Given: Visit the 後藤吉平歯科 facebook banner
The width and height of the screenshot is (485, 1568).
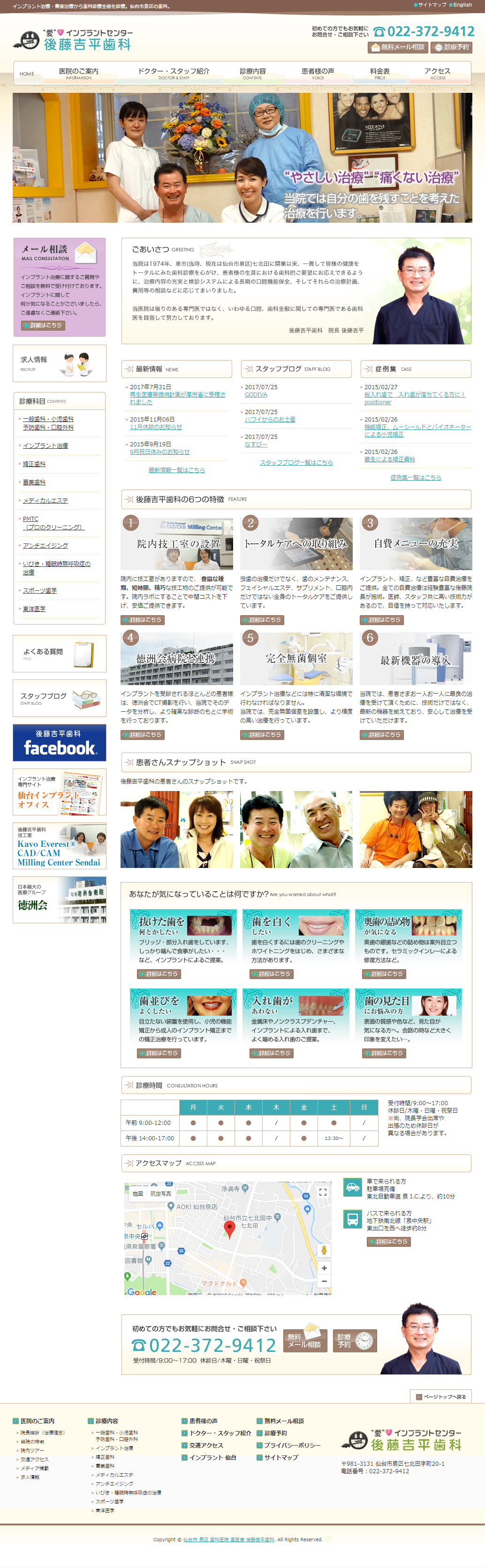Looking at the screenshot, I should [x=59, y=742].
